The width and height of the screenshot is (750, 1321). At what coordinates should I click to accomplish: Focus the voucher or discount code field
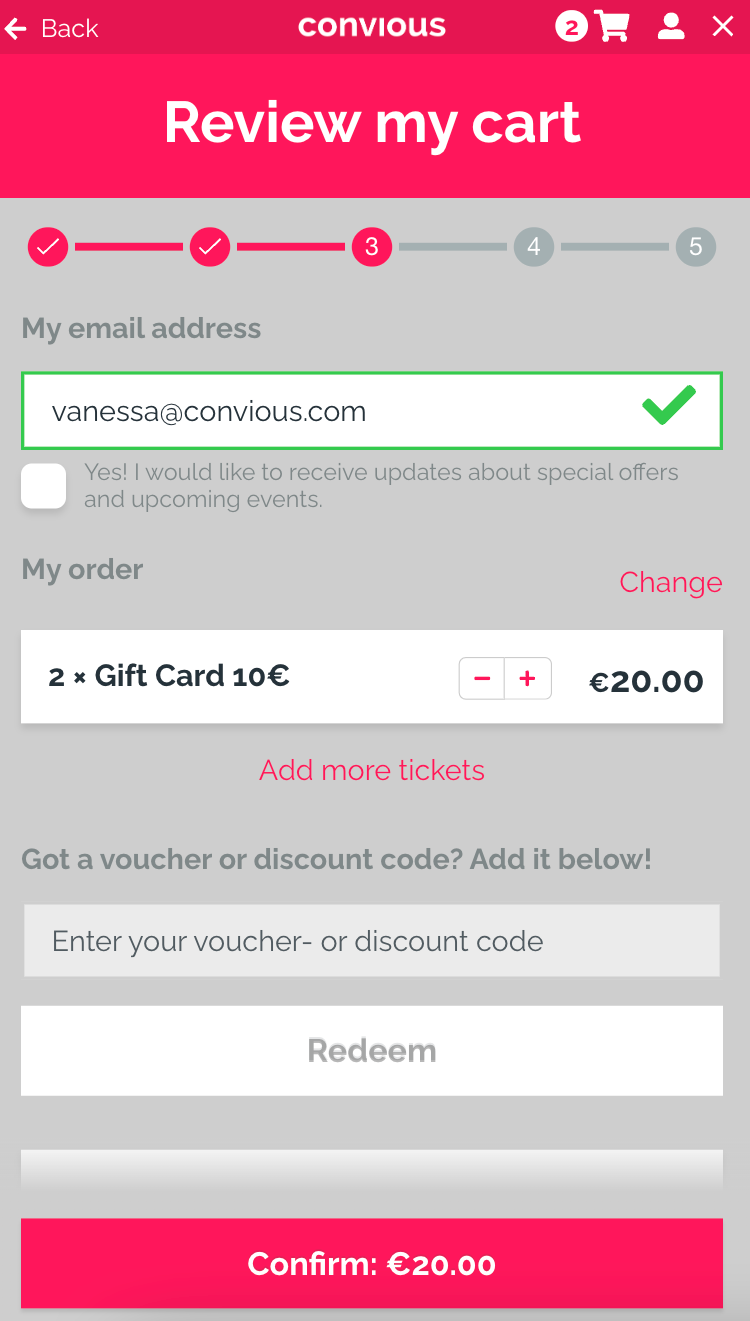point(371,941)
